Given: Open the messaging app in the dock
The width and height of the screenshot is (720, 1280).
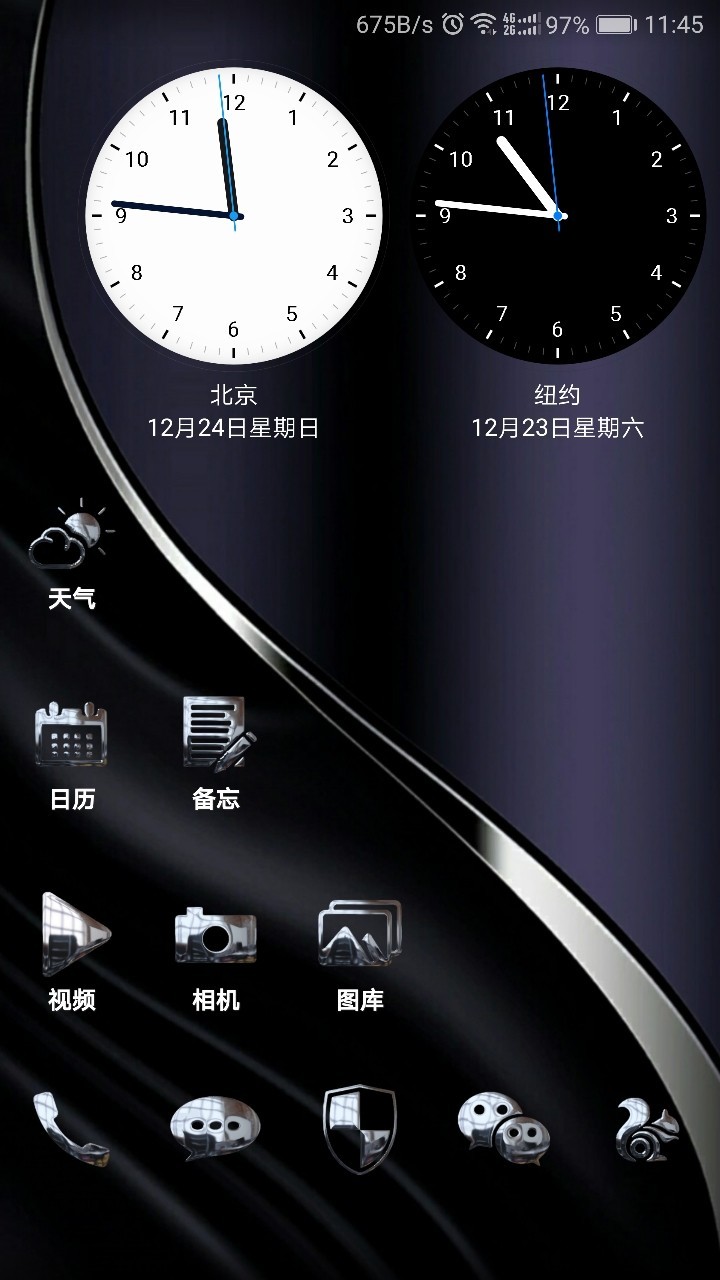Looking at the screenshot, I should coord(216,1130).
